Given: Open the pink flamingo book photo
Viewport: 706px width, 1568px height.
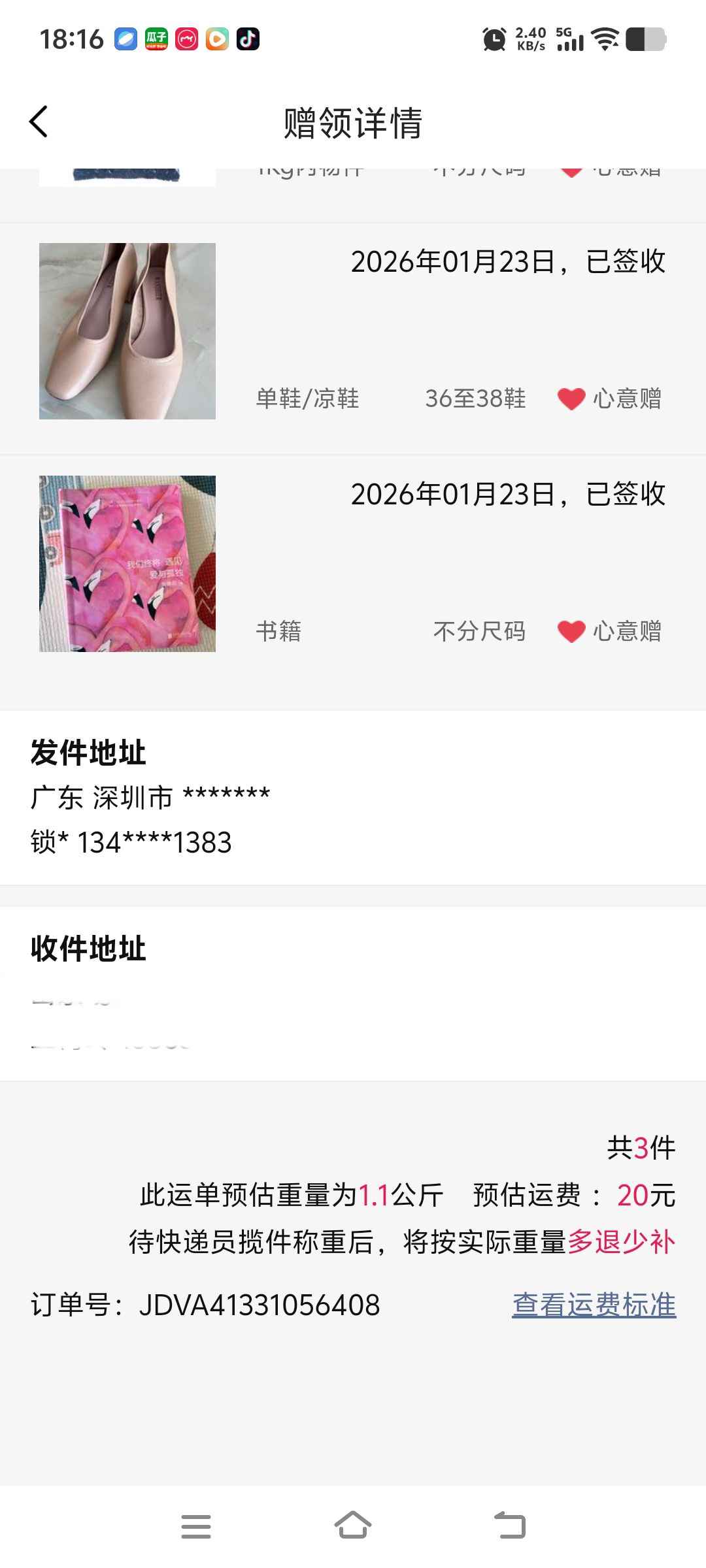Looking at the screenshot, I should click(x=127, y=564).
